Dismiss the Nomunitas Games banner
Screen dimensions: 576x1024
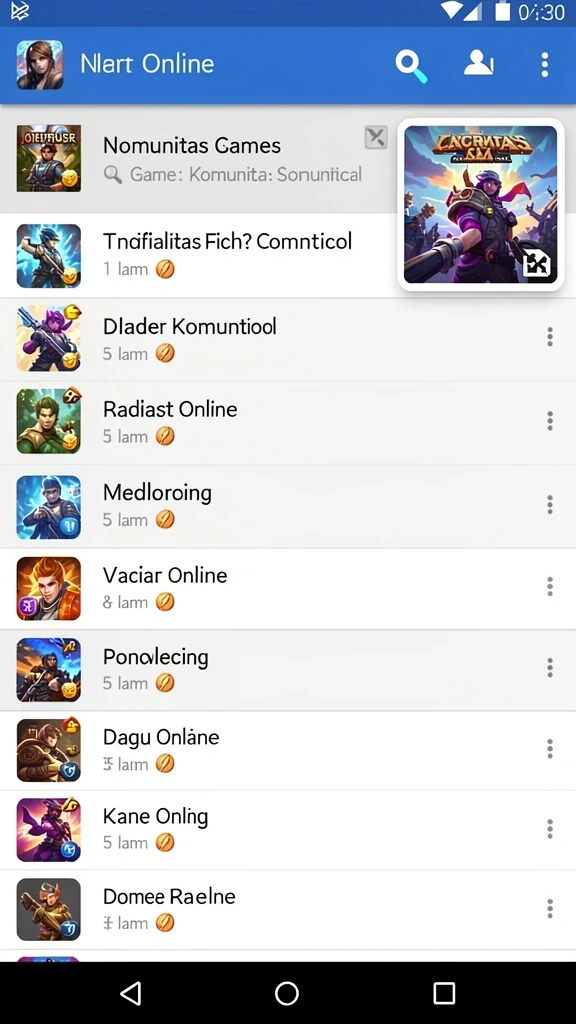pyautogui.click(x=376, y=137)
